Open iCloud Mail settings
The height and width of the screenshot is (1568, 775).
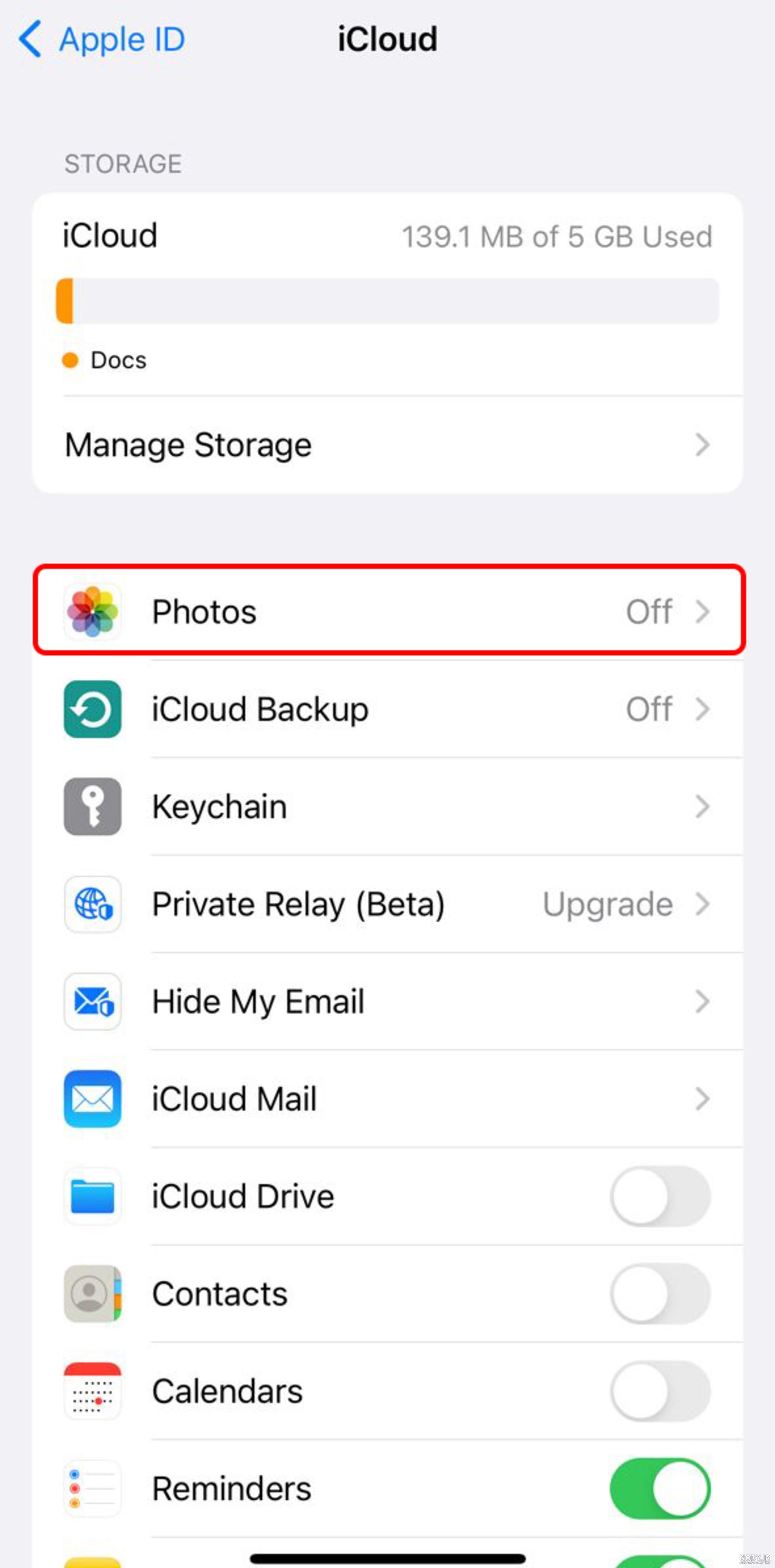(387, 1099)
